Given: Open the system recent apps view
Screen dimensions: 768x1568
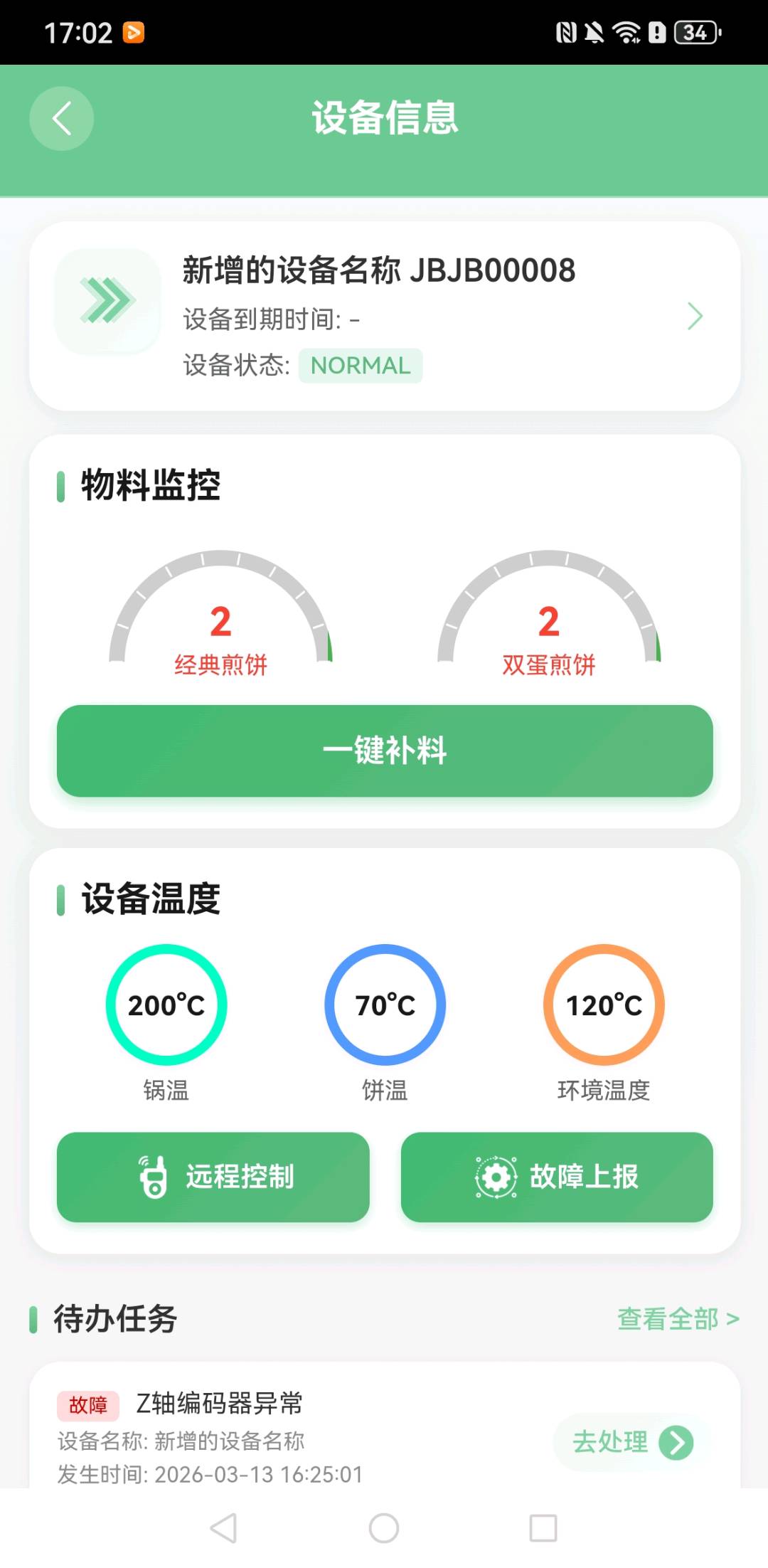Looking at the screenshot, I should (x=543, y=1527).
